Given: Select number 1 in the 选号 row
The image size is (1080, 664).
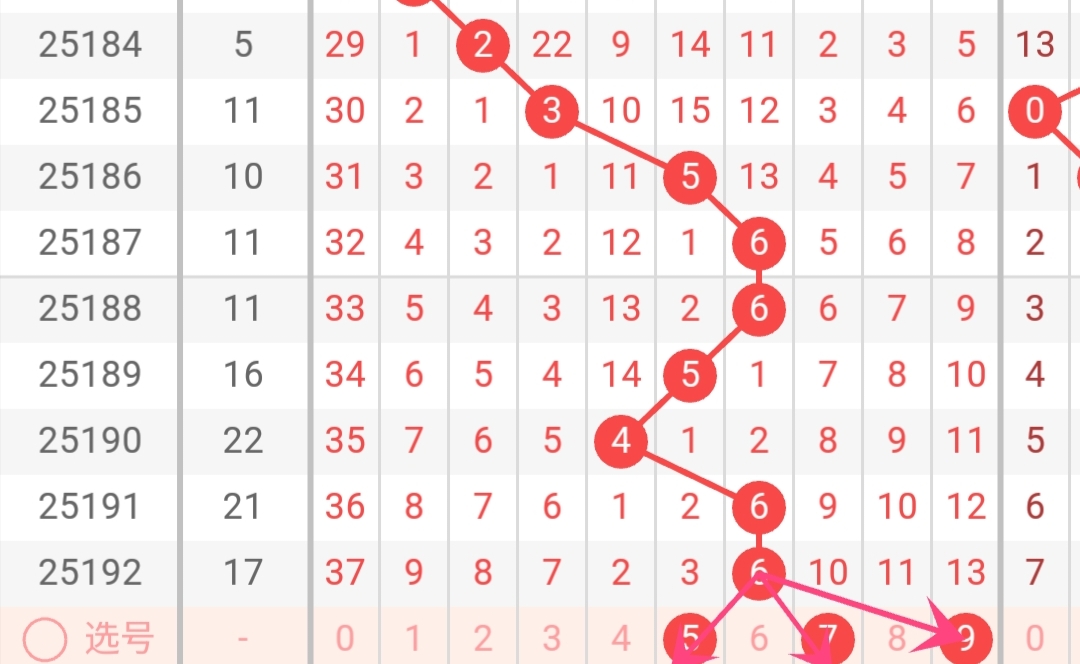Looking at the screenshot, I should coord(414,638).
